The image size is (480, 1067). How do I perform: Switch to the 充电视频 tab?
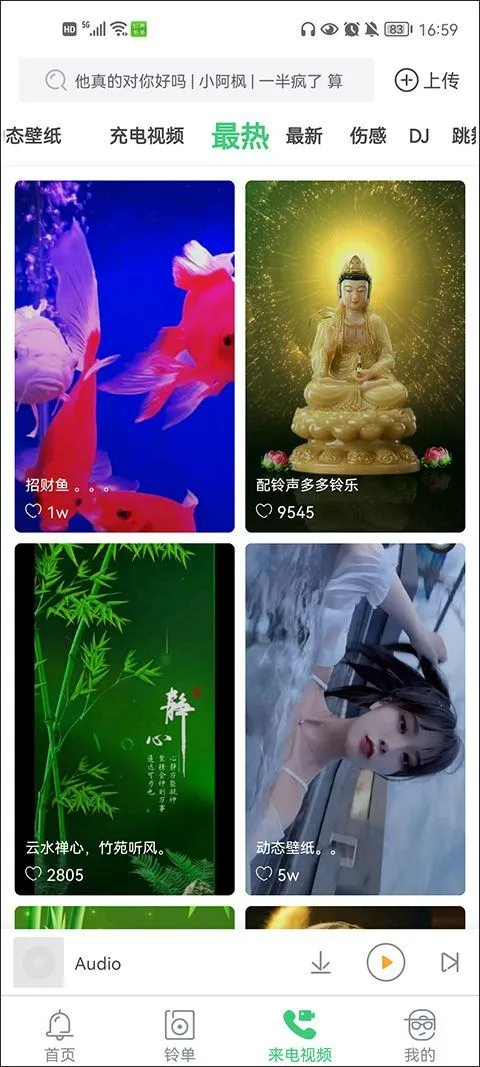tap(146, 135)
